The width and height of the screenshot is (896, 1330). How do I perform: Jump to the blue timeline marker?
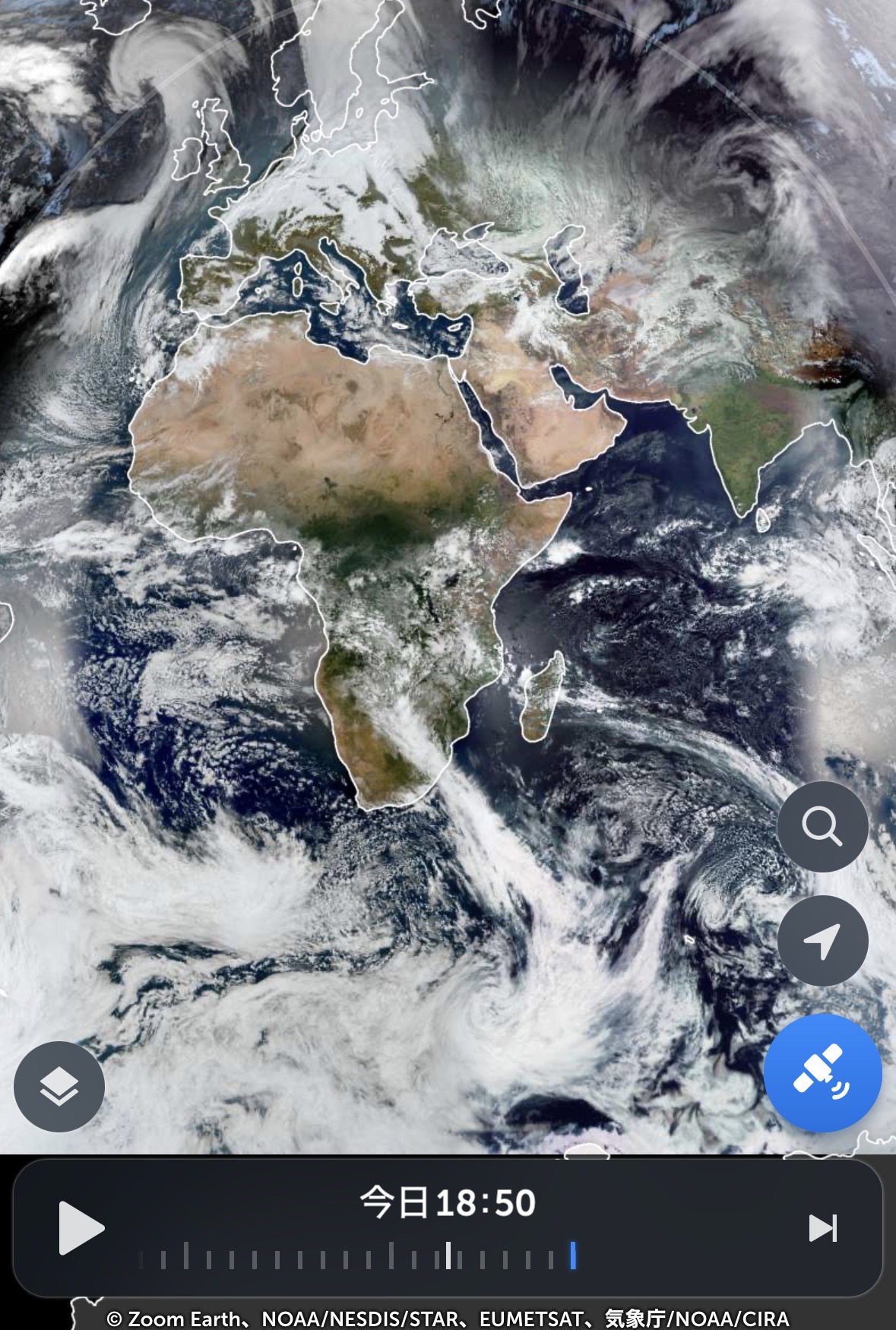pos(573,1256)
